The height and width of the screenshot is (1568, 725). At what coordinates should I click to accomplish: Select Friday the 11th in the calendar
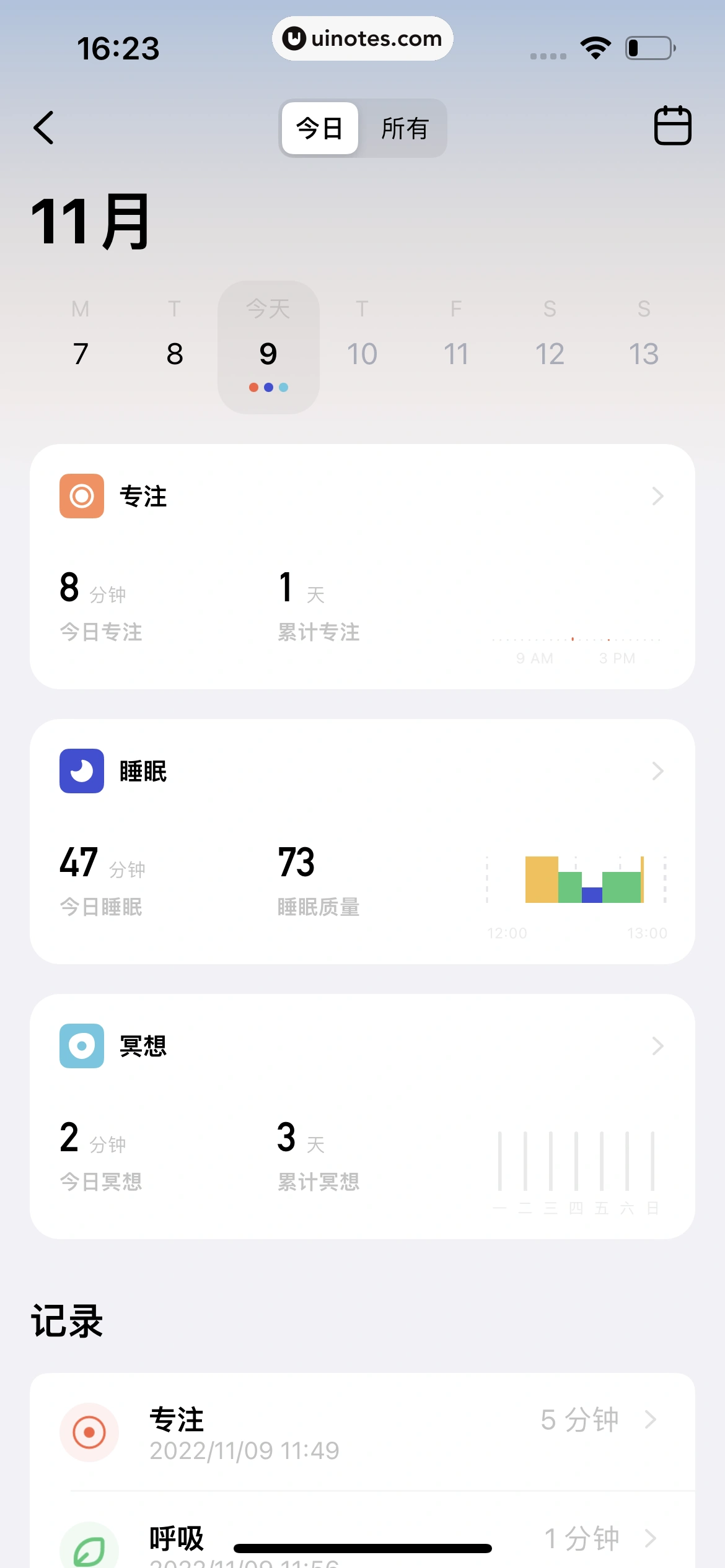pos(457,354)
